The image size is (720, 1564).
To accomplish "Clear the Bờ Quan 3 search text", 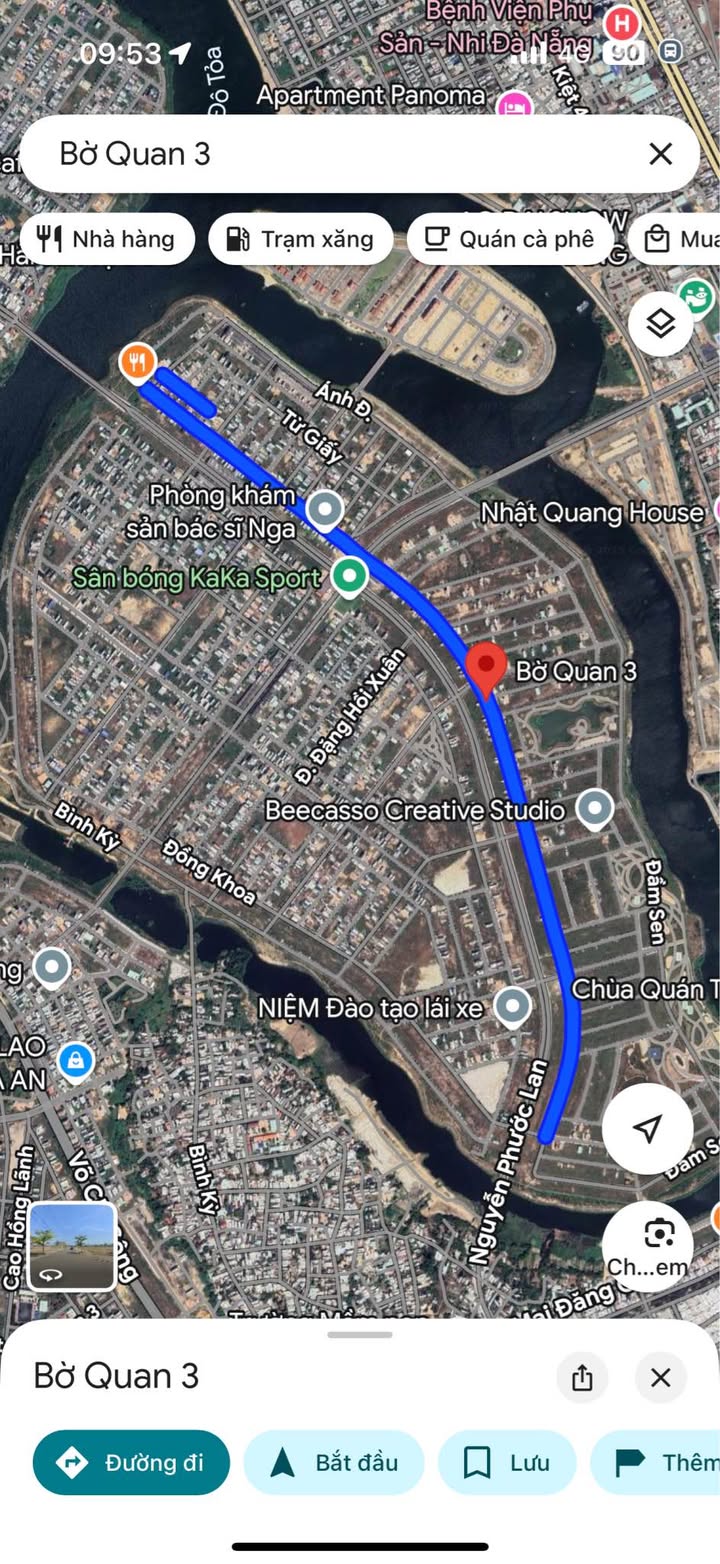I will click(x=660, y=154).
